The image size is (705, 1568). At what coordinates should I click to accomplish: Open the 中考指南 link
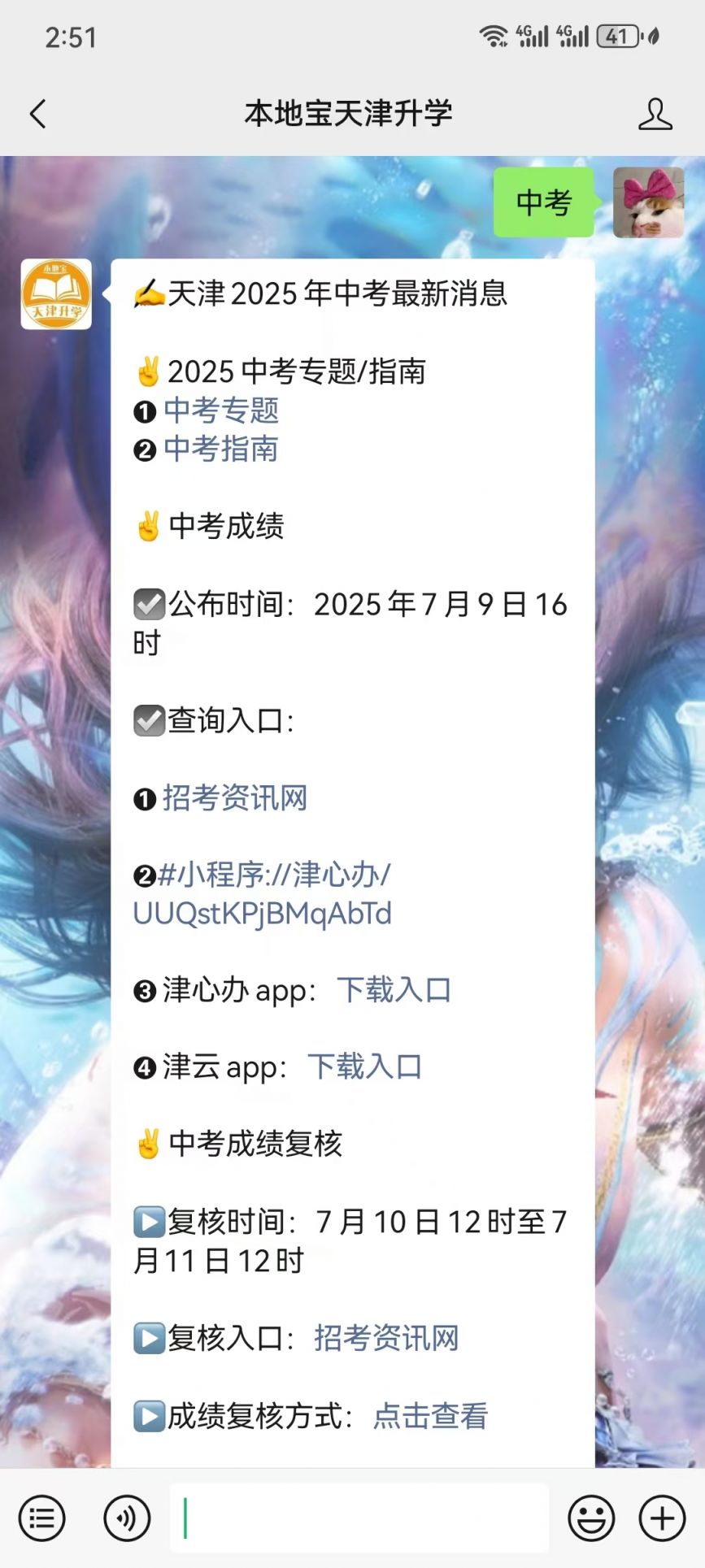221,449
